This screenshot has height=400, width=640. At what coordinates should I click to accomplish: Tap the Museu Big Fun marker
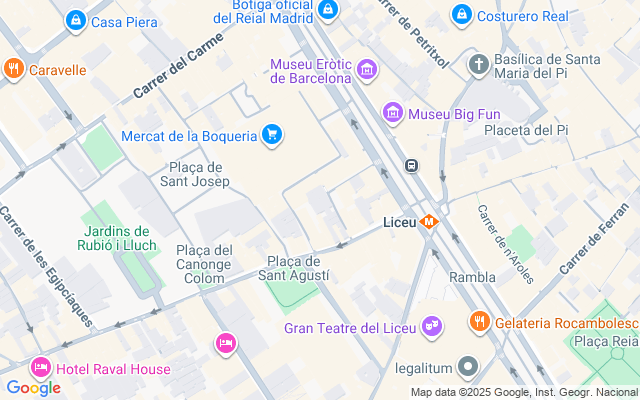[x=393, y=113]
